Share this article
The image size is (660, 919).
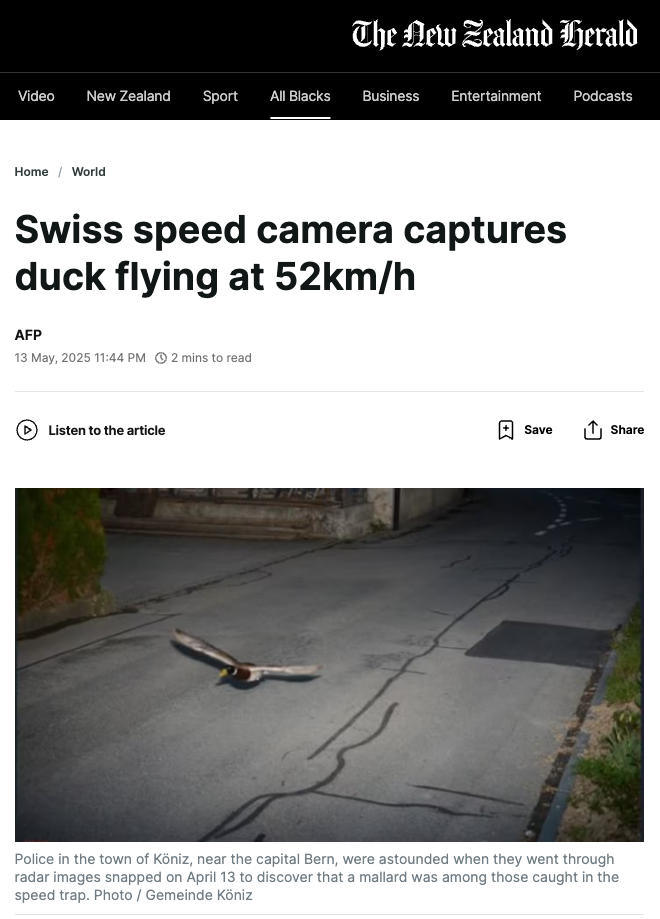coord(613,430)
